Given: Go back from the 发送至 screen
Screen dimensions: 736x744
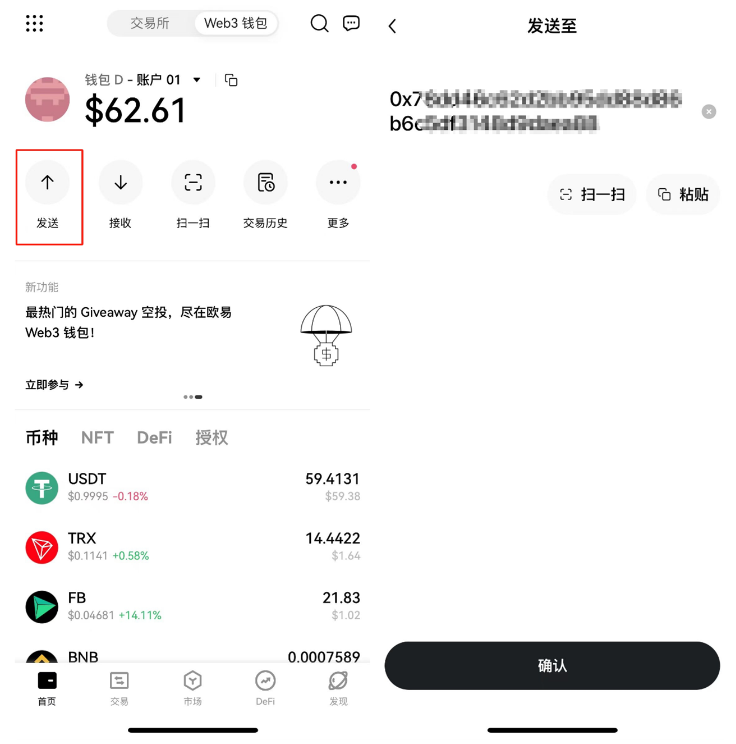Looking at the screenshot, I should [392, 26].
